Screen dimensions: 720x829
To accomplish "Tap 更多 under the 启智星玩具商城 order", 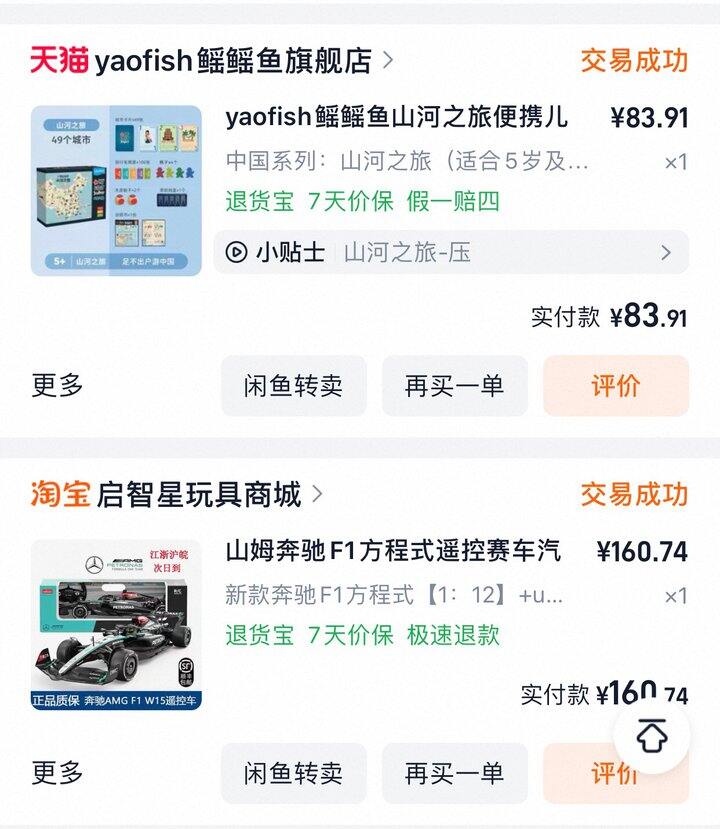I will click(58, 773).
